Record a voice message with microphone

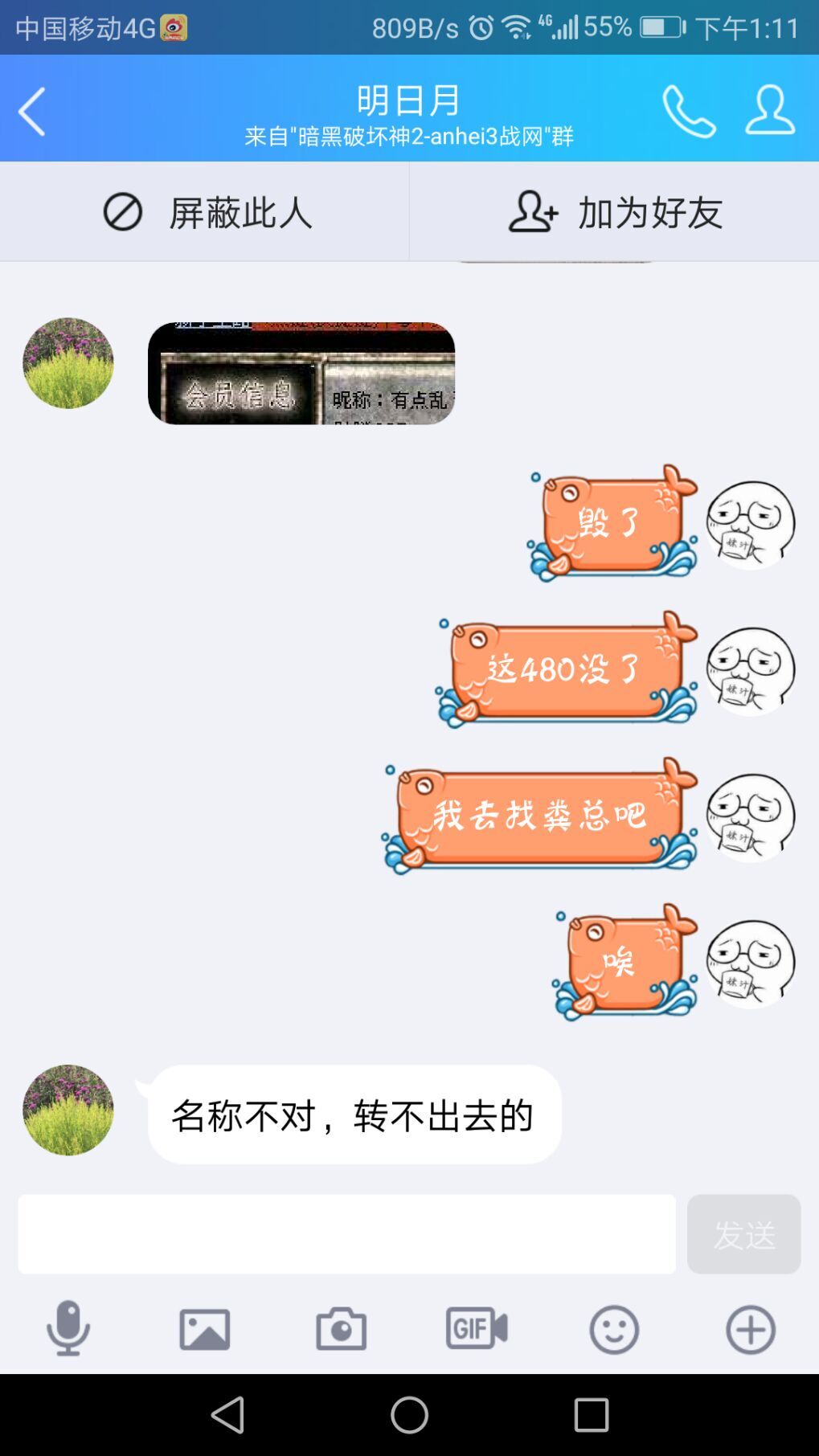tap(68, 1329)
